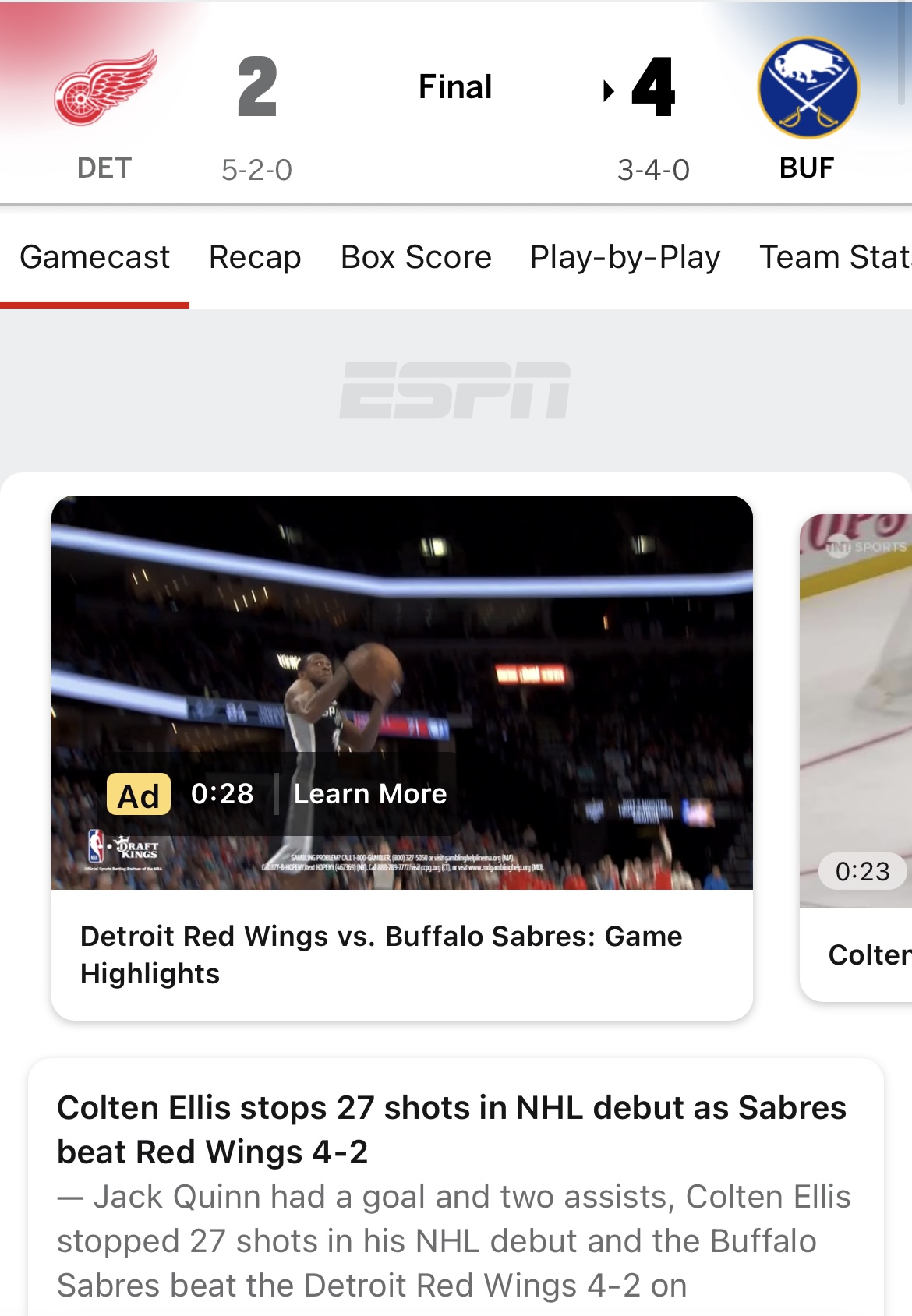View the Box Score tab

(416, 257)
